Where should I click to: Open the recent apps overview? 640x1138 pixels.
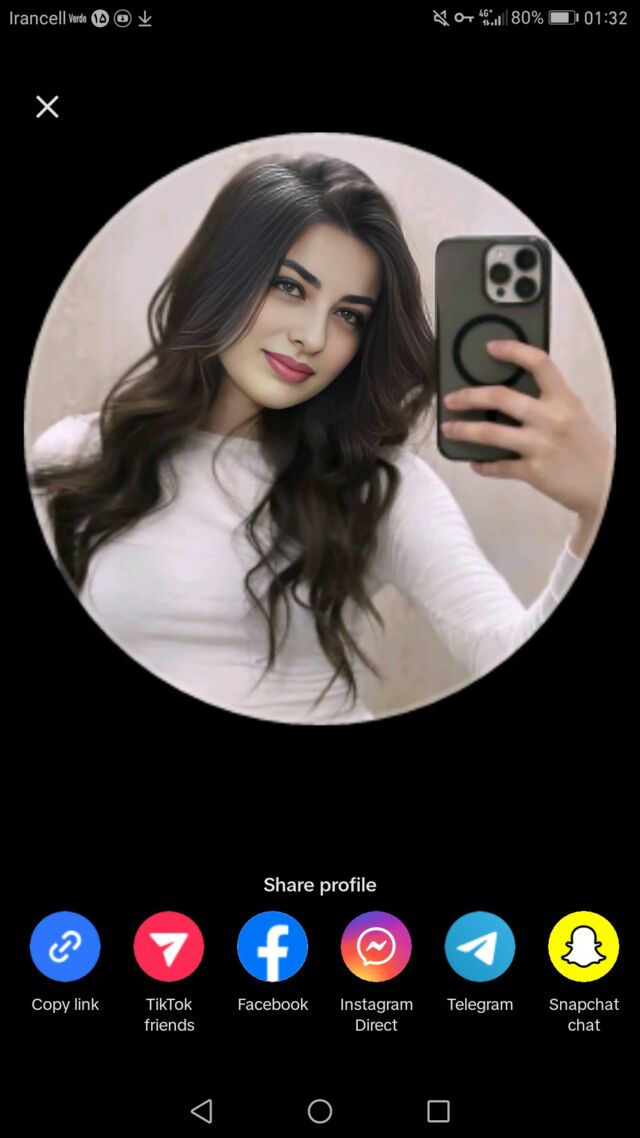(438, 1110)
